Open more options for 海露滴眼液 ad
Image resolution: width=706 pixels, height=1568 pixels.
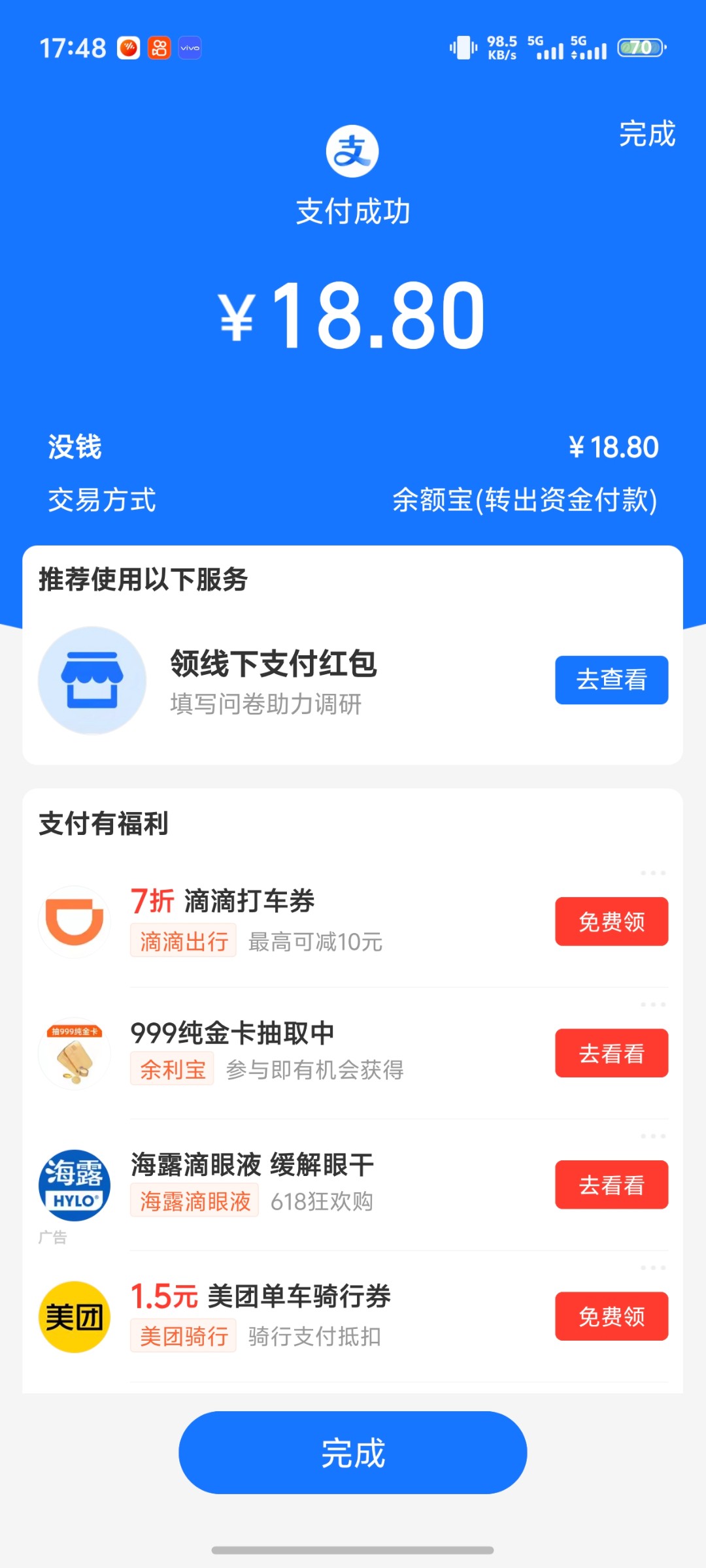coord(653,1137)
